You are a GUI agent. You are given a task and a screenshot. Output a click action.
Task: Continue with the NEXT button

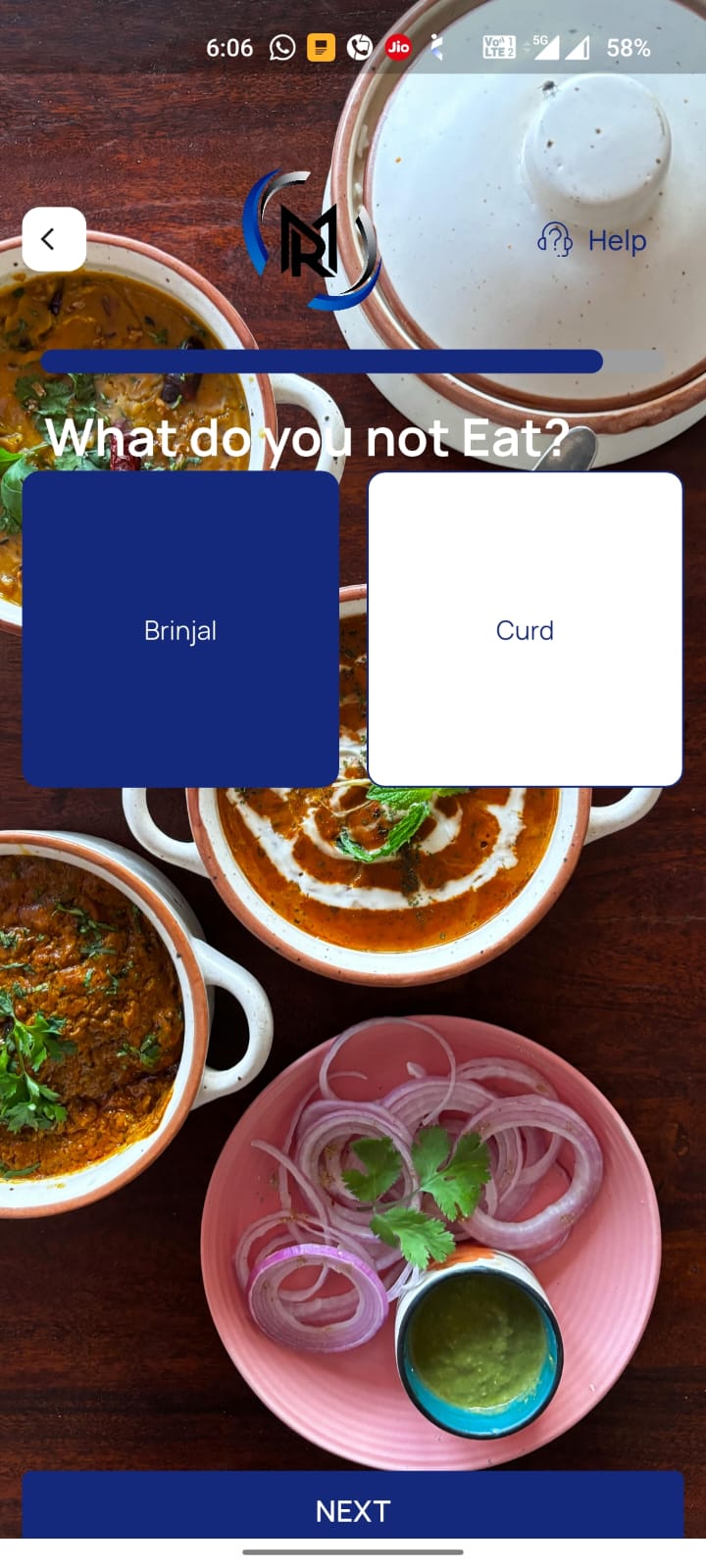coord(353,1508)
